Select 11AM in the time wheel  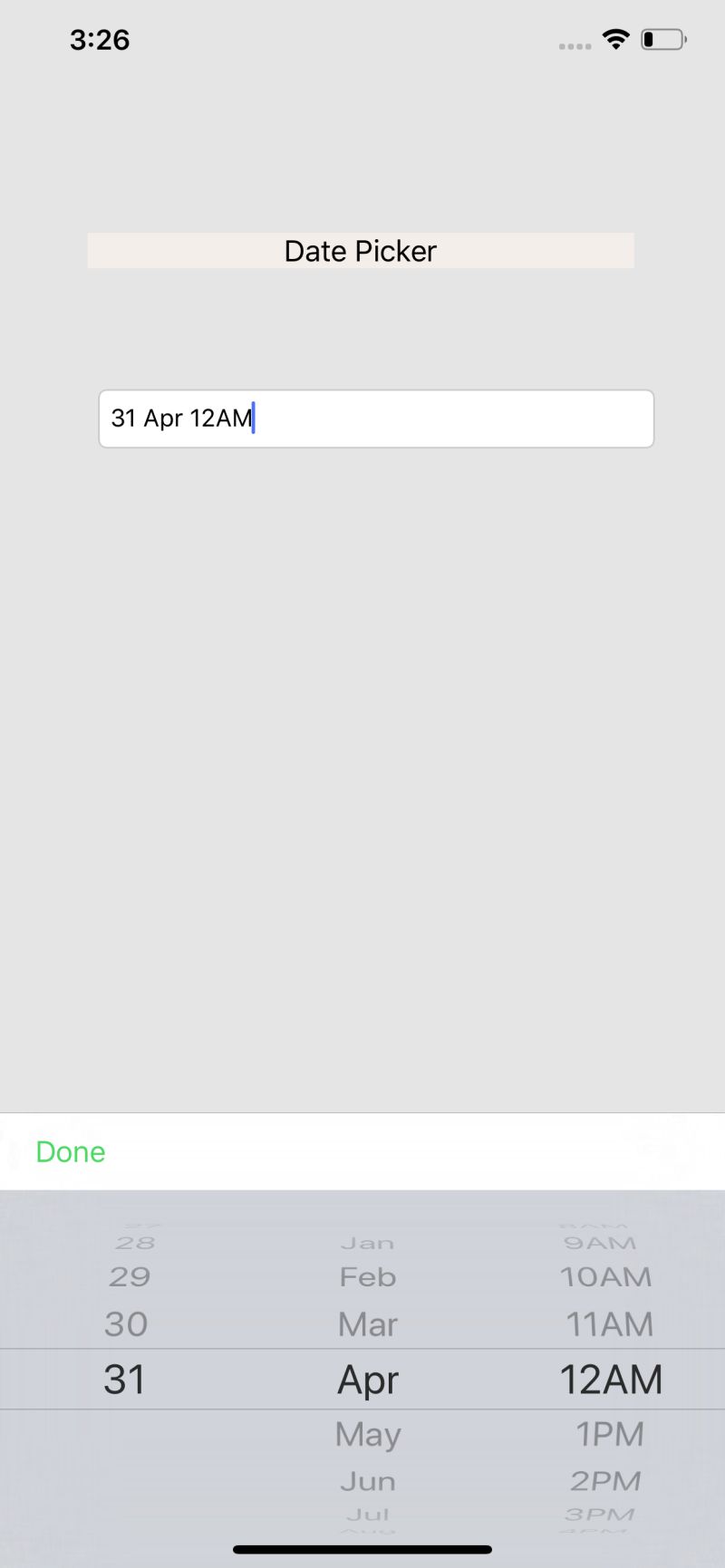(609, 1324)
